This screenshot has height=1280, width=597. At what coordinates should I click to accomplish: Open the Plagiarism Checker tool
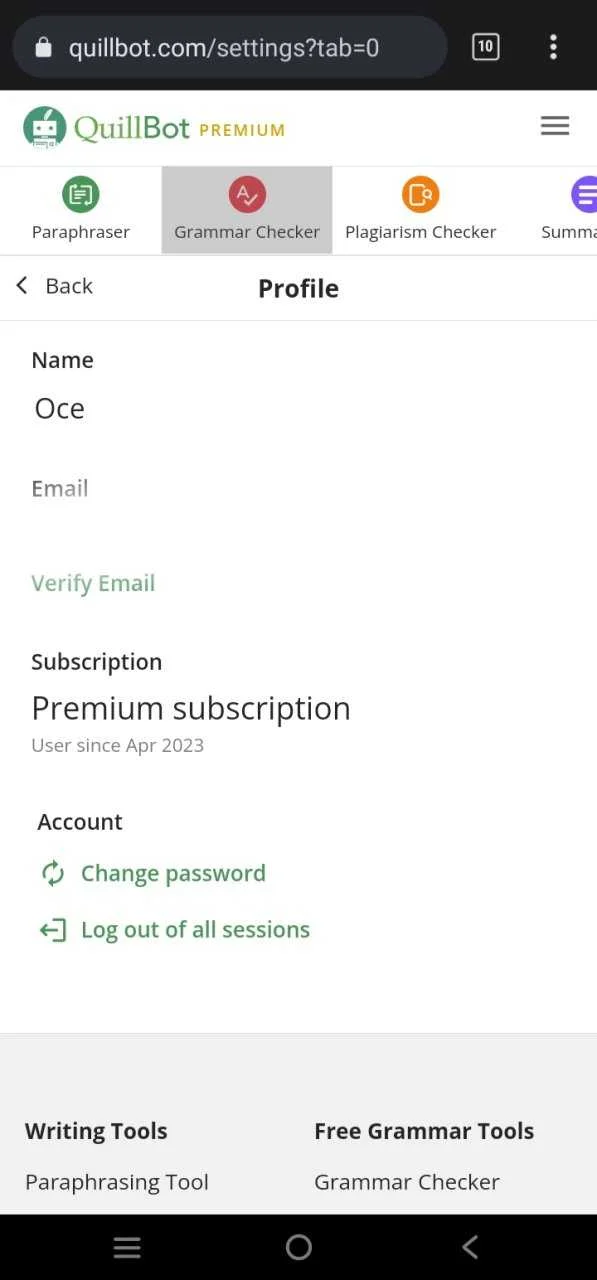[420, 210]
